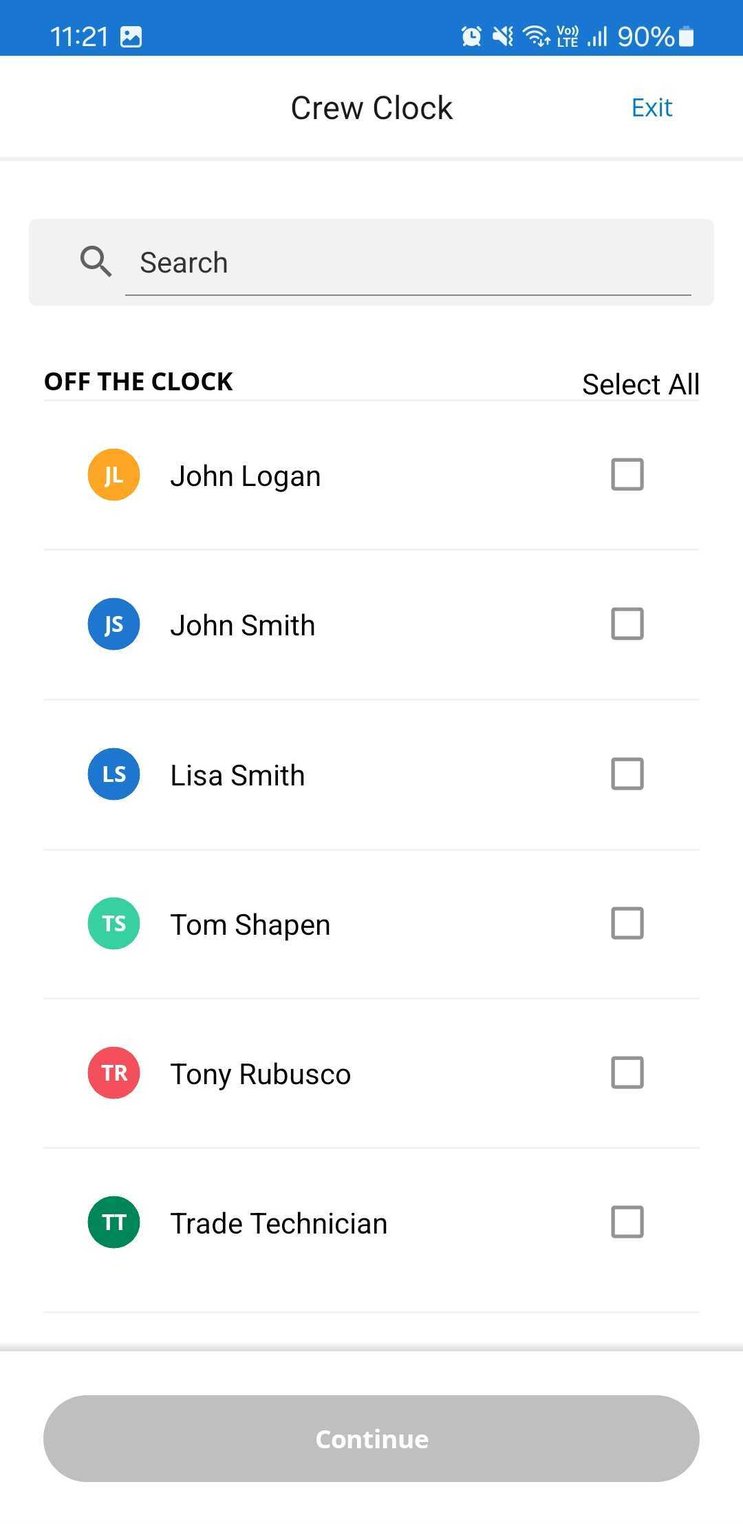
Task: Tick Lisa Smith's checkbox
Action: click(627, 774)
